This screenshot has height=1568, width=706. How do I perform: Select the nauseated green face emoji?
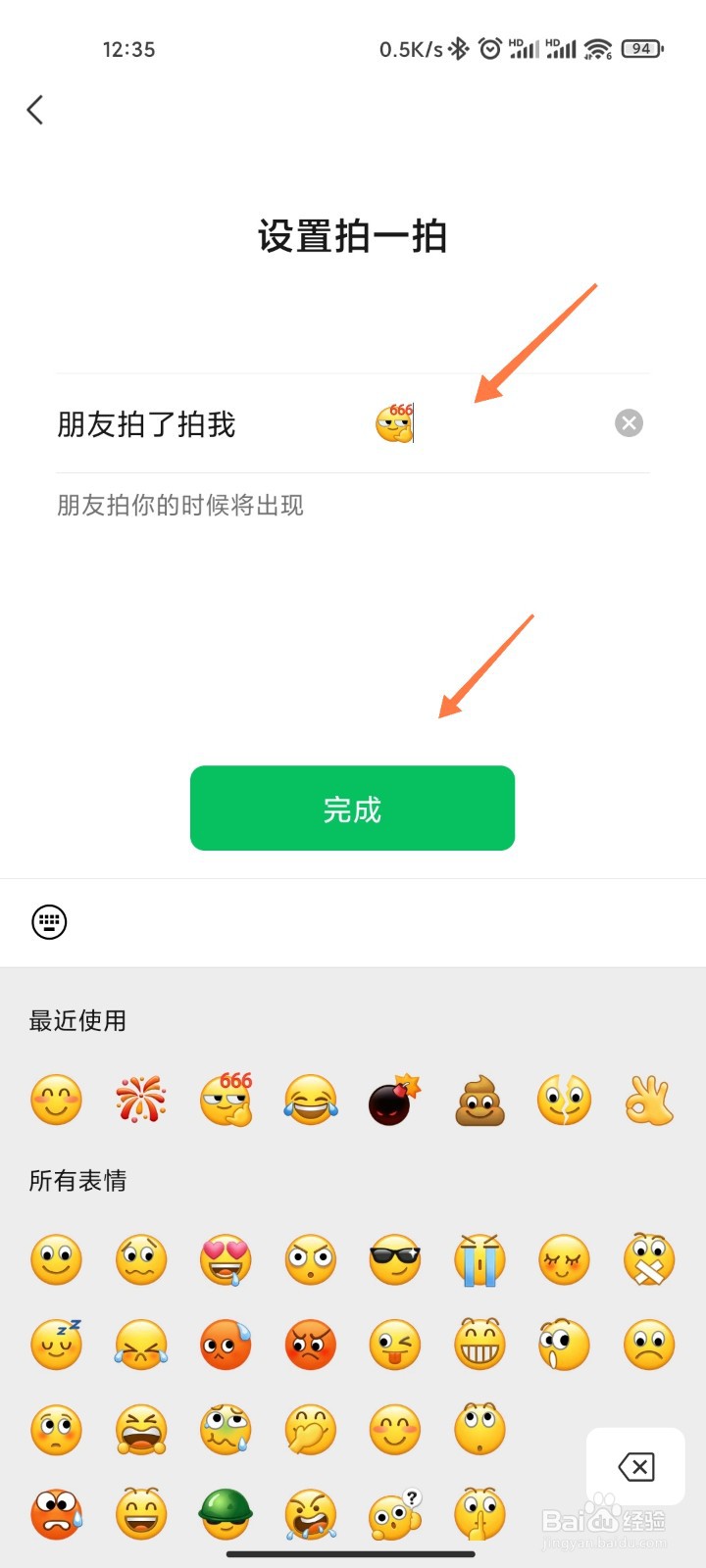tap(225, 1430)
